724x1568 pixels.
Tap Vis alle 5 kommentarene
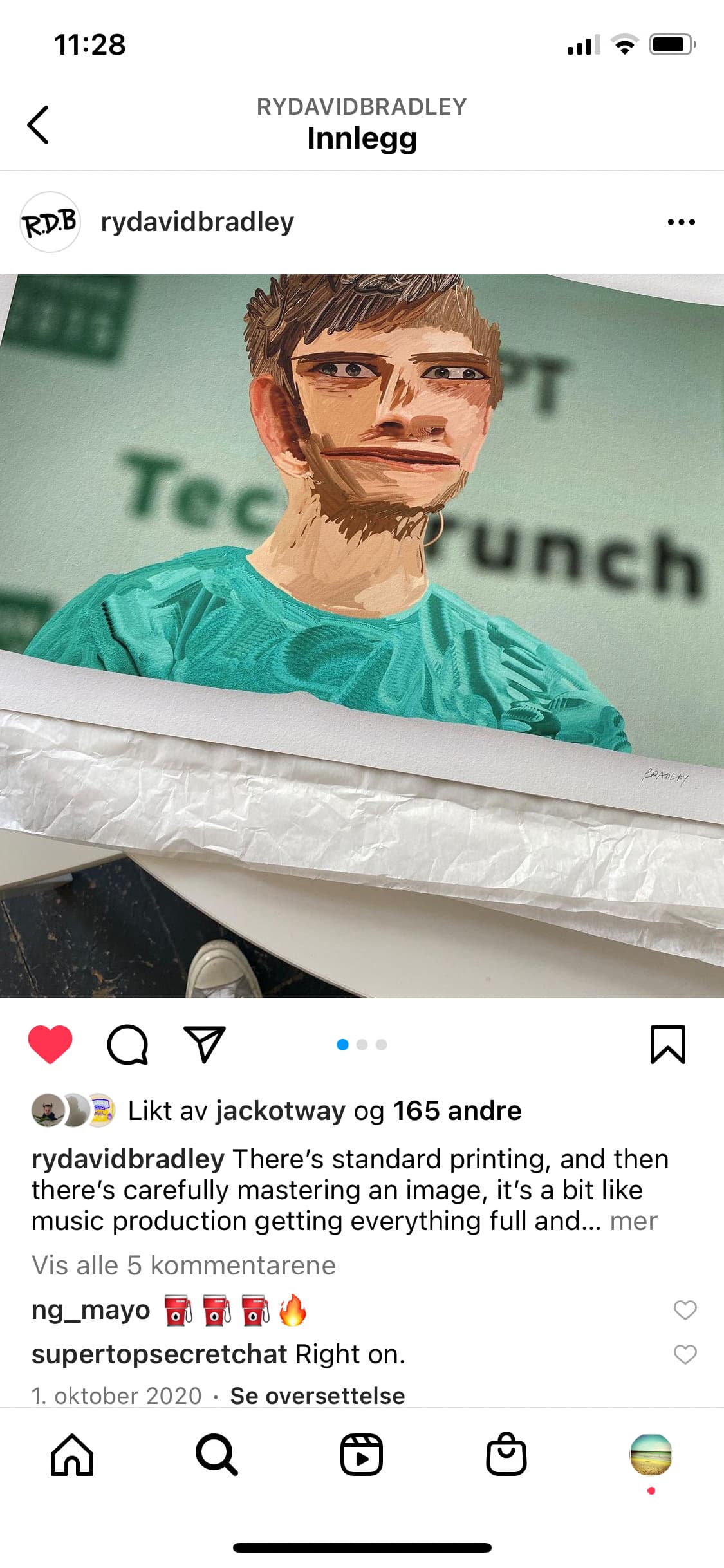click(x=183, y=1265)
